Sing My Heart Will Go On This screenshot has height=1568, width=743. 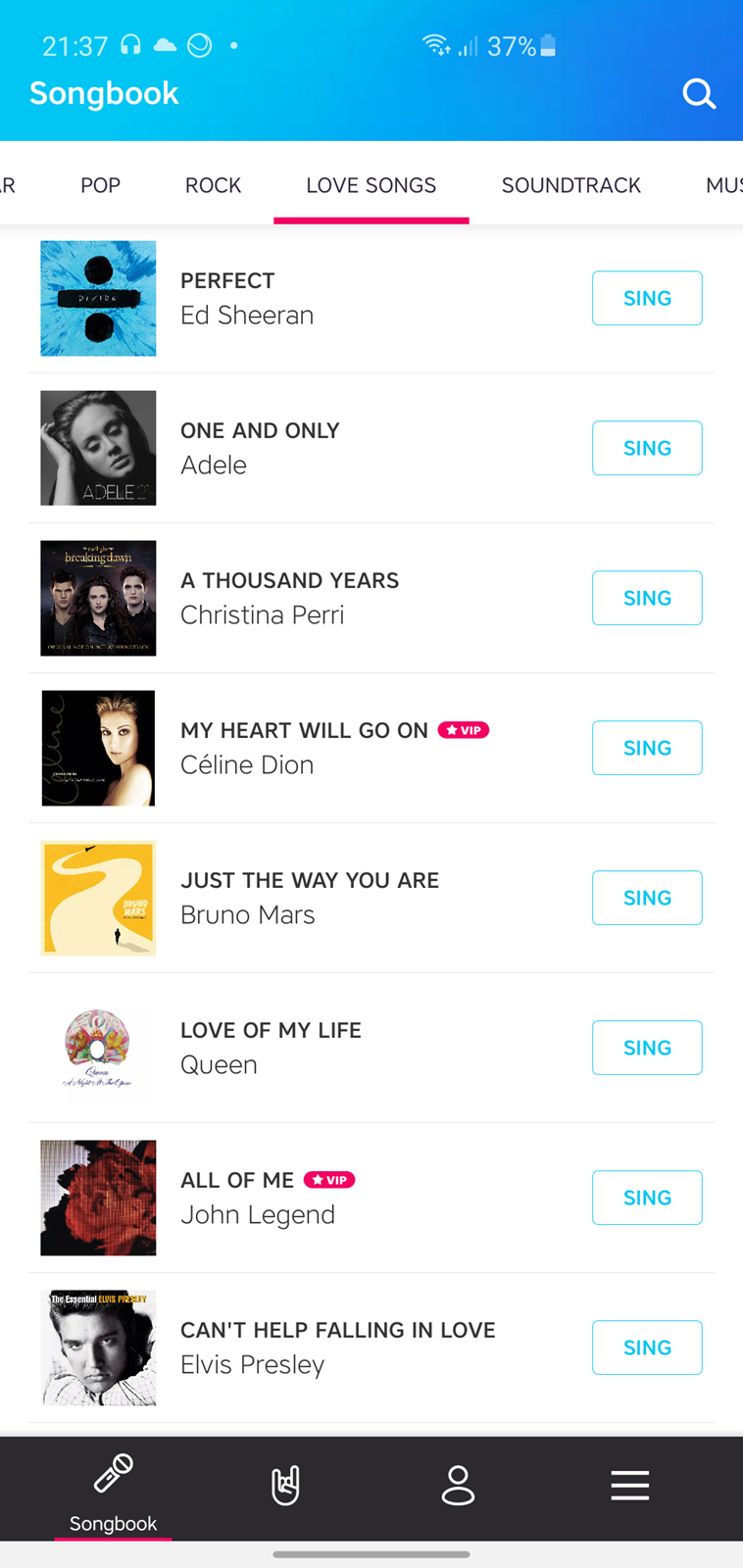647,748
